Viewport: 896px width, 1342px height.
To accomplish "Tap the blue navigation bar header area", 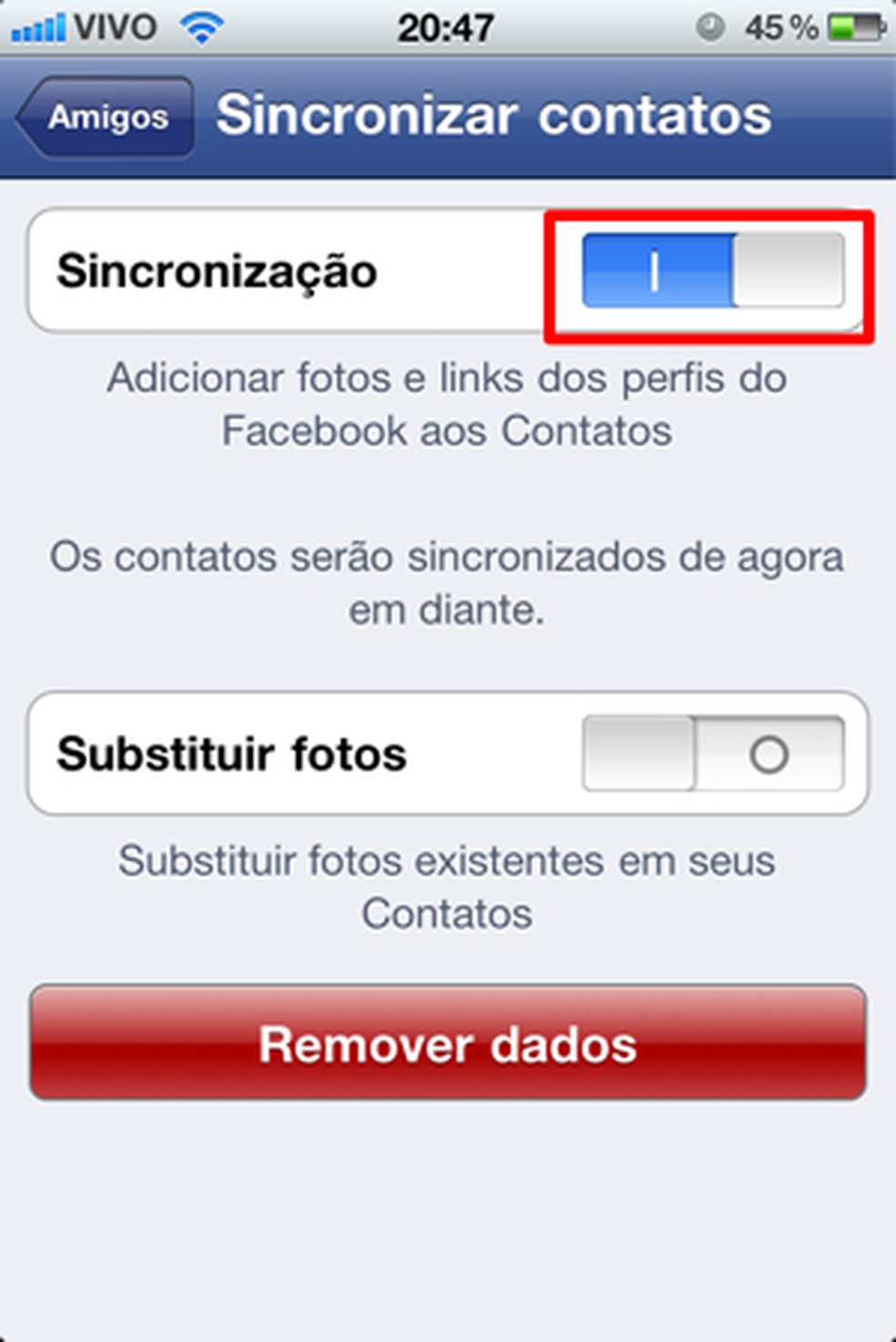I will point(447,116).
